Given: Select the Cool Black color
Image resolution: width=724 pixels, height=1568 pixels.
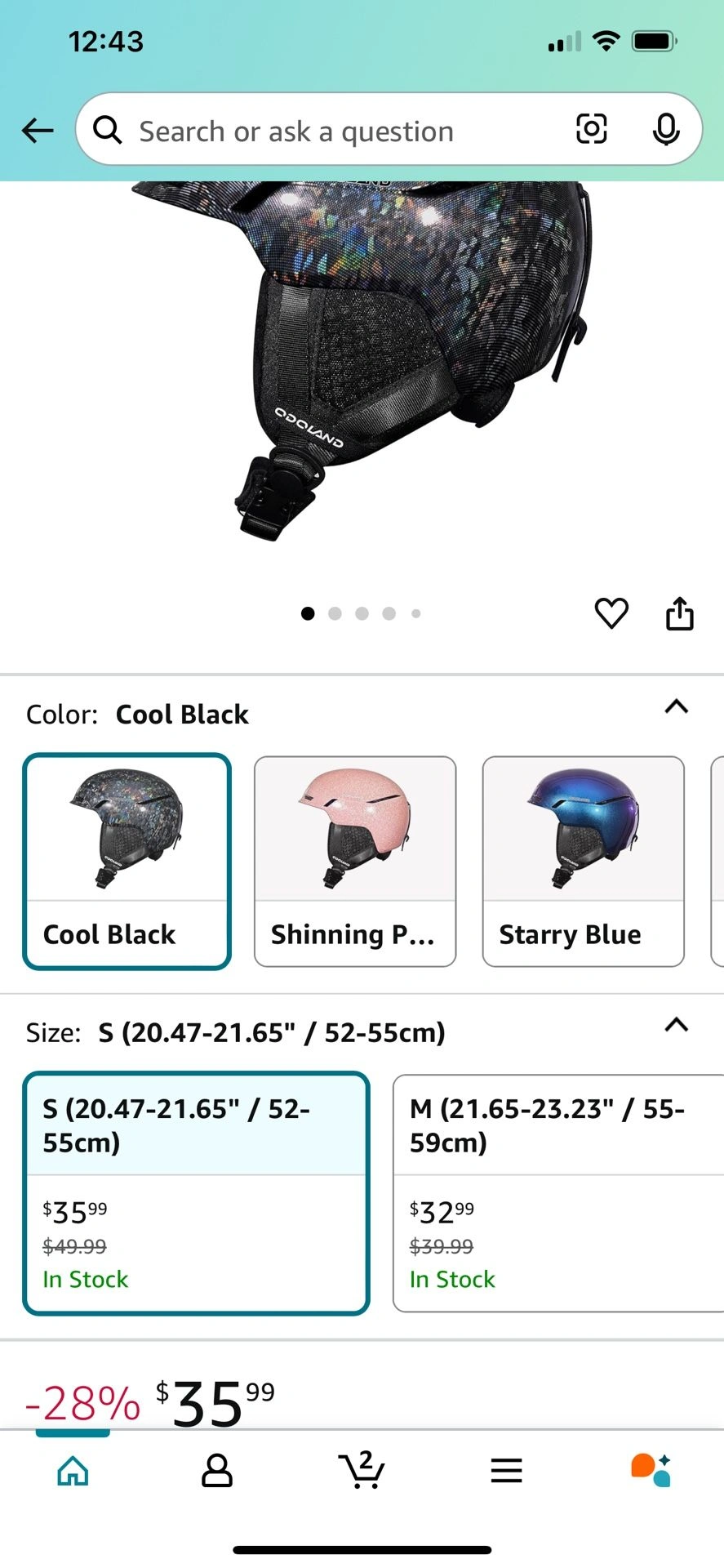Looking at the screenshot, I should point(127,861).
